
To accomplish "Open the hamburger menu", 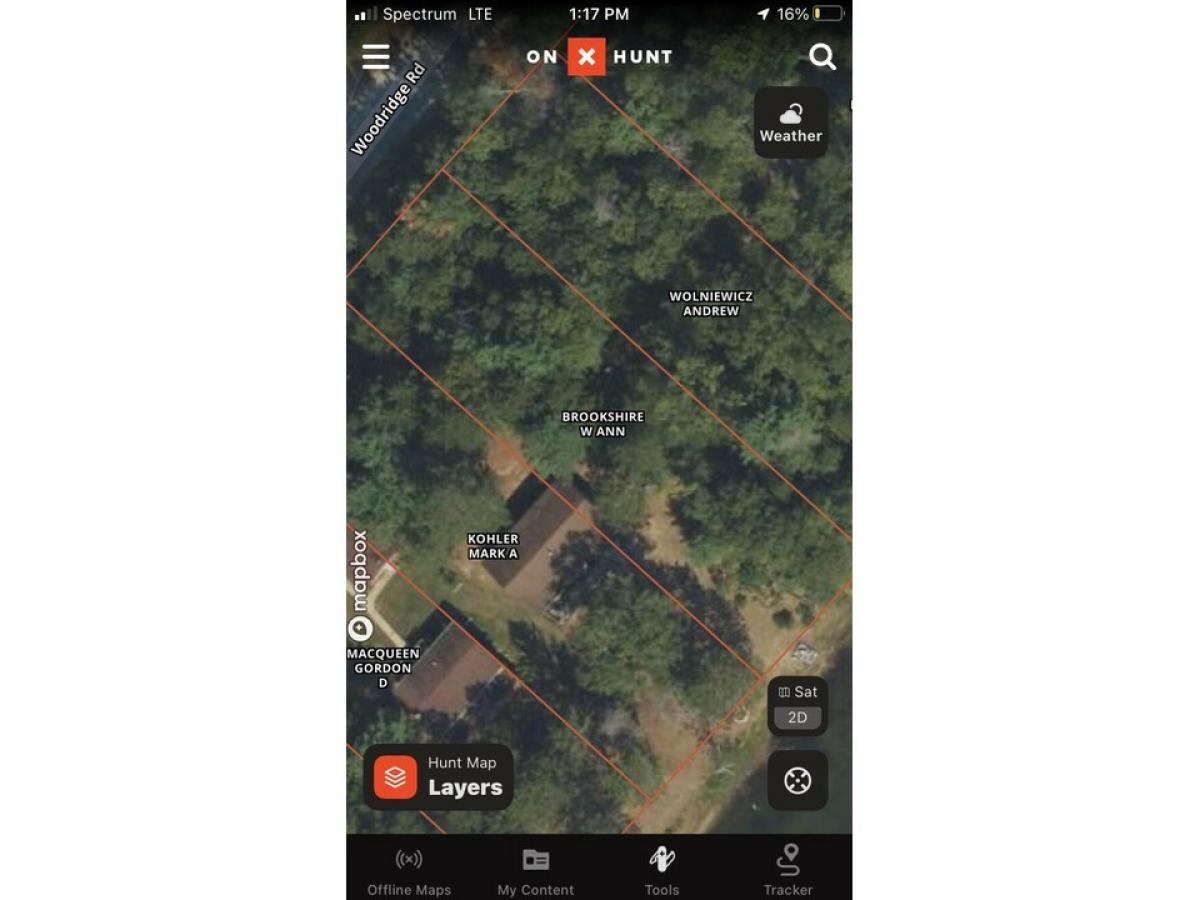I will coord(376,57).
